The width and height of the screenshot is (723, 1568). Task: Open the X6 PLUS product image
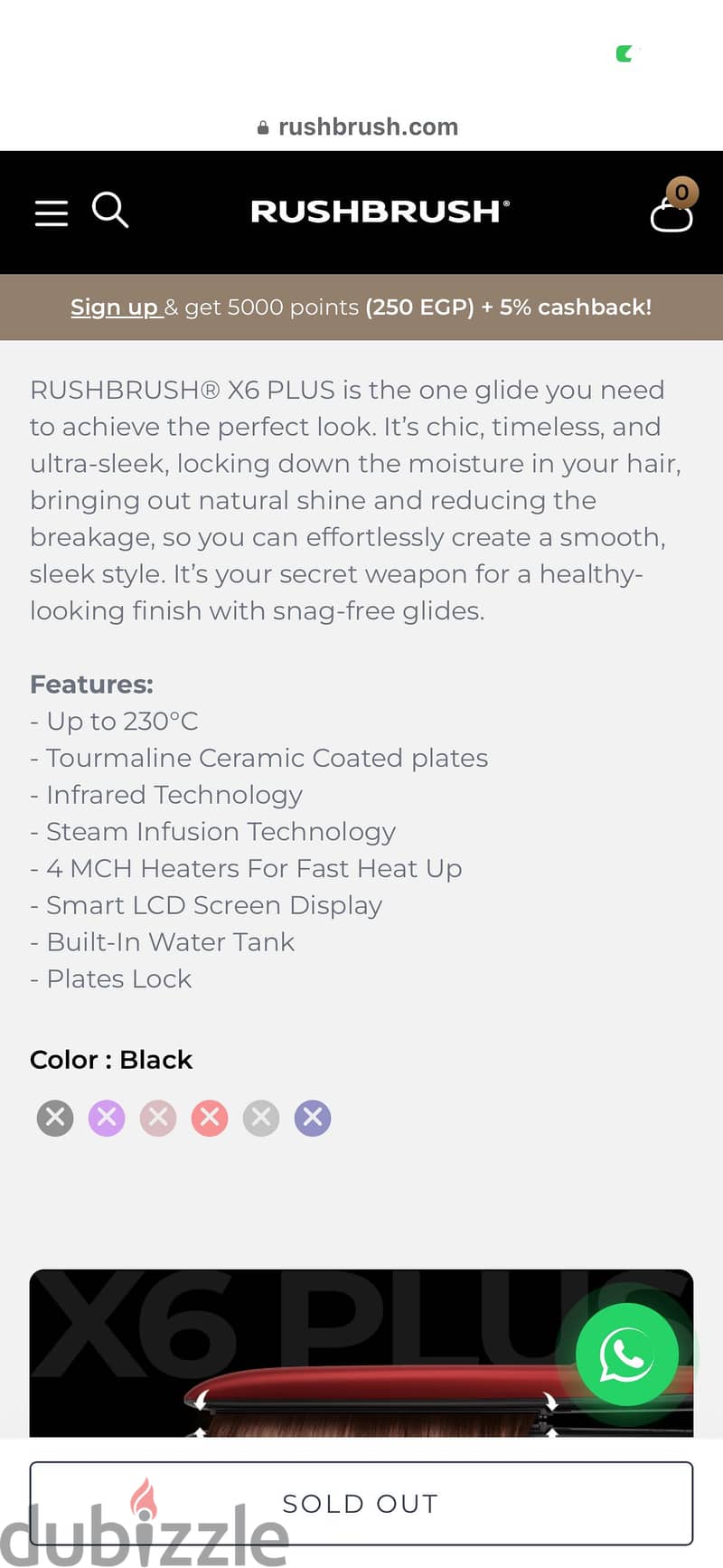(x=361, y=1353)
